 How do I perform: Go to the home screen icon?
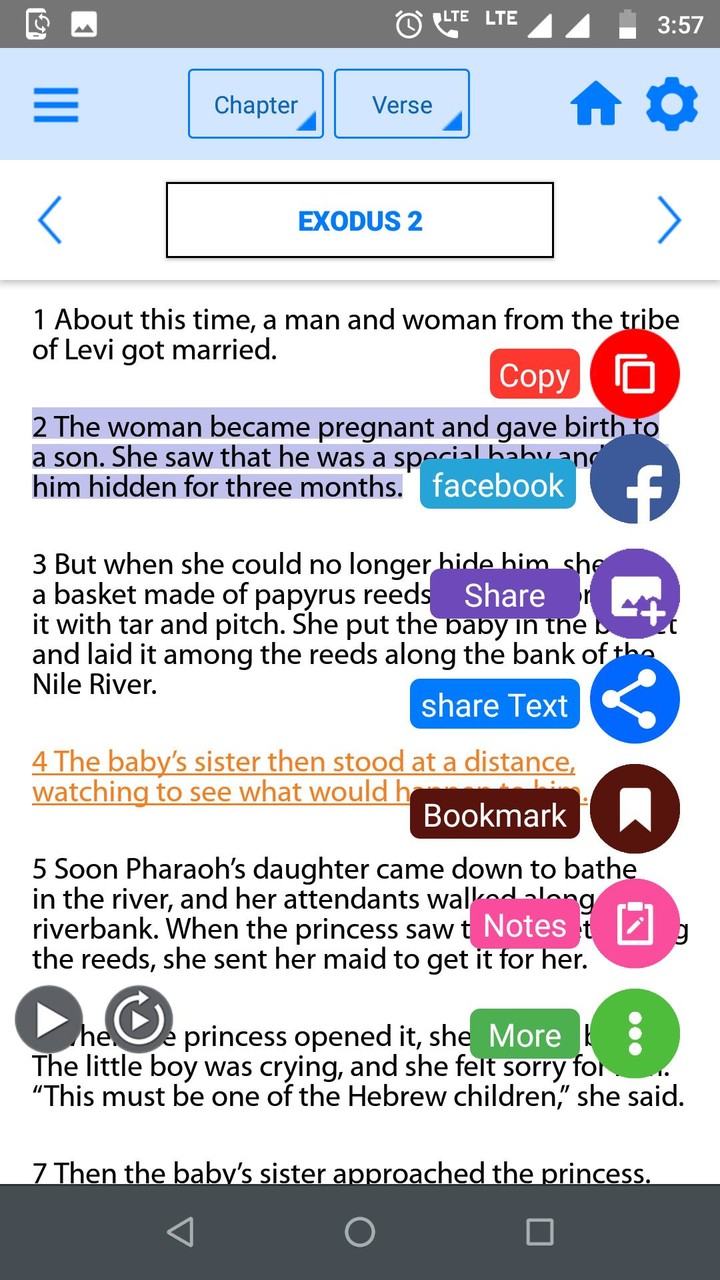tap(596, 105)
